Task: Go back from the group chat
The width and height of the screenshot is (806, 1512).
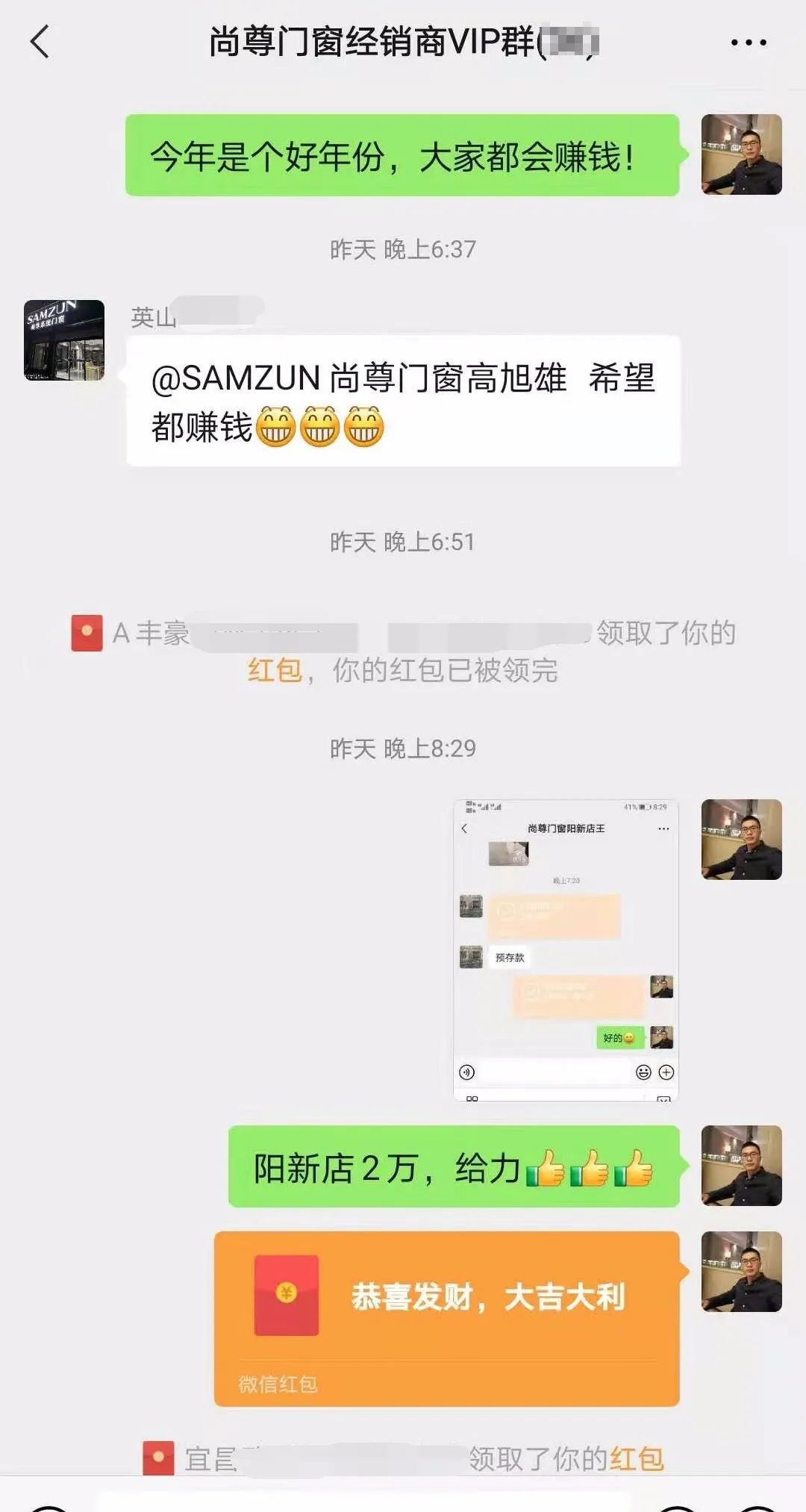Action: [40, 42]
